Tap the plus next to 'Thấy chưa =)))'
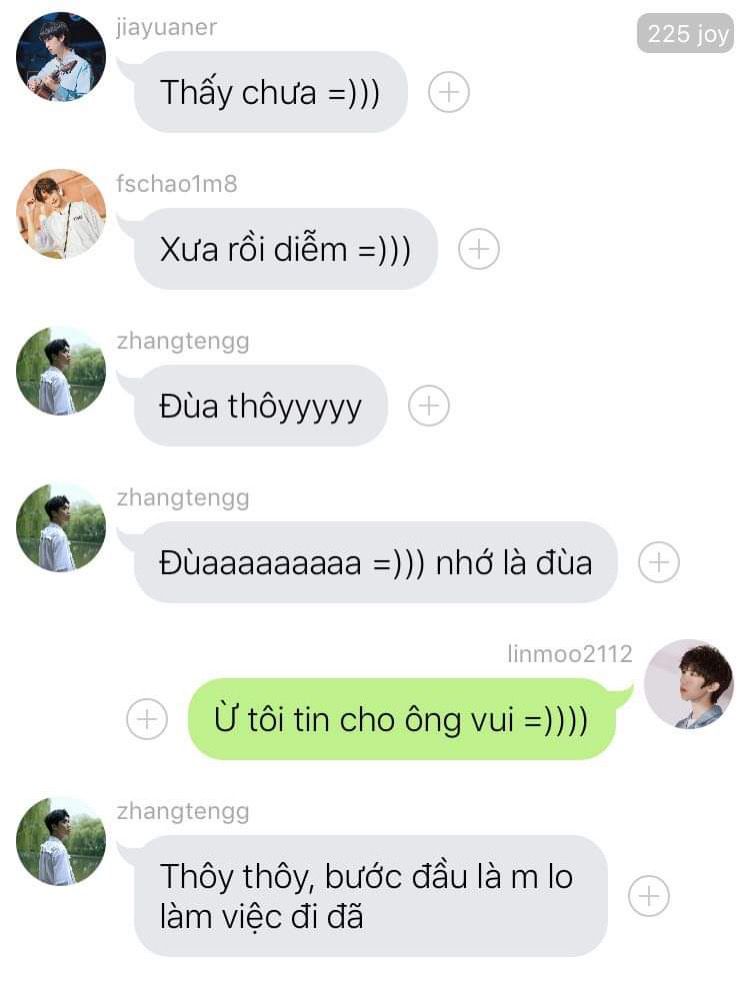This screenshot has width=751, height=981. 449,93
